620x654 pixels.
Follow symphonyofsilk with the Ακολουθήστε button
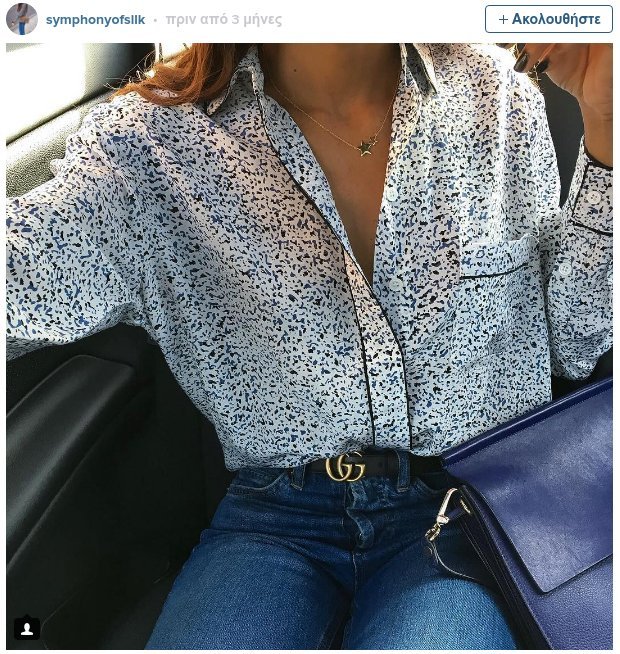coord(549,19)
